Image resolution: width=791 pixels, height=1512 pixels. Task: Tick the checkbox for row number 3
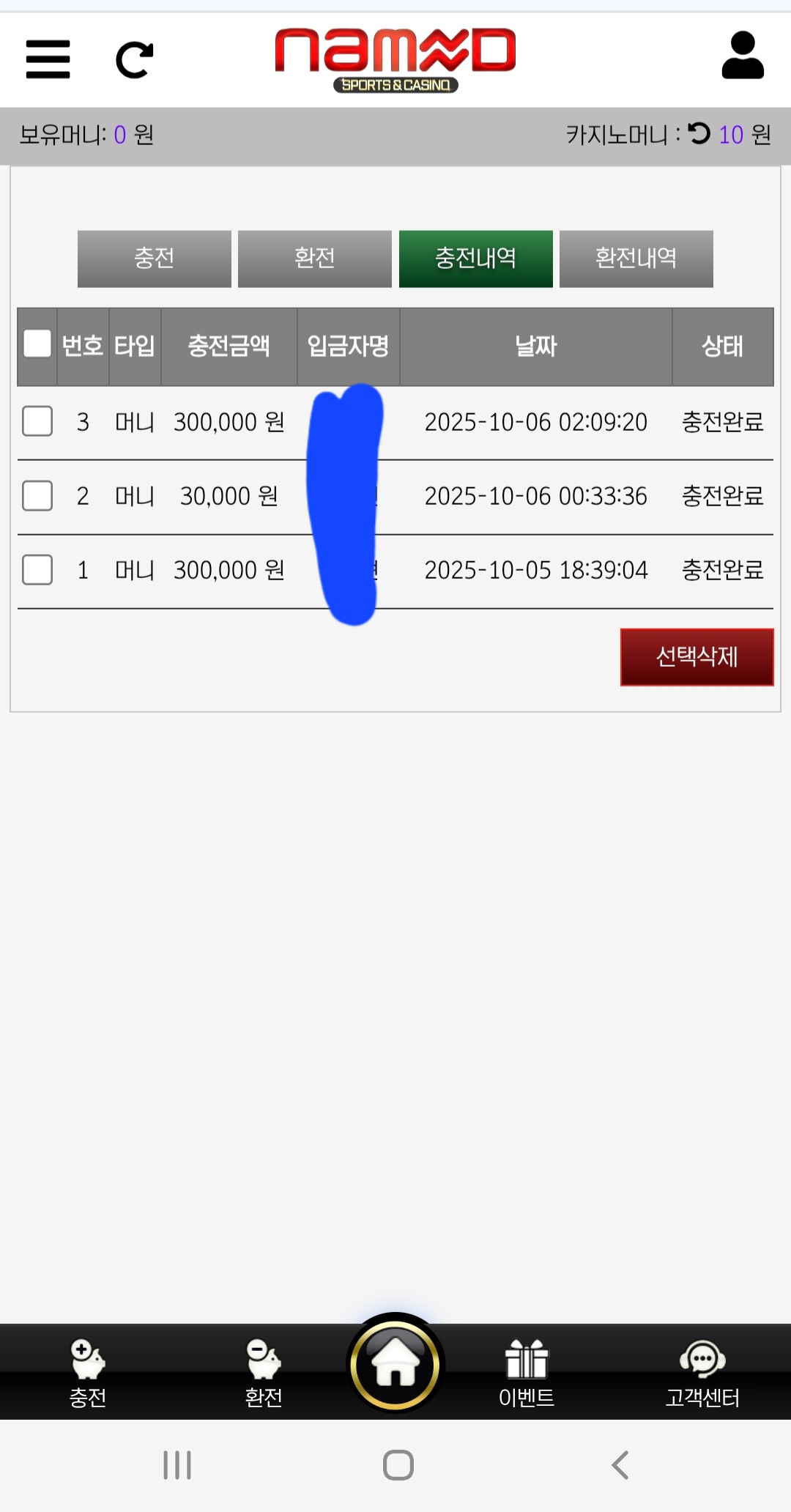point(37,421)
